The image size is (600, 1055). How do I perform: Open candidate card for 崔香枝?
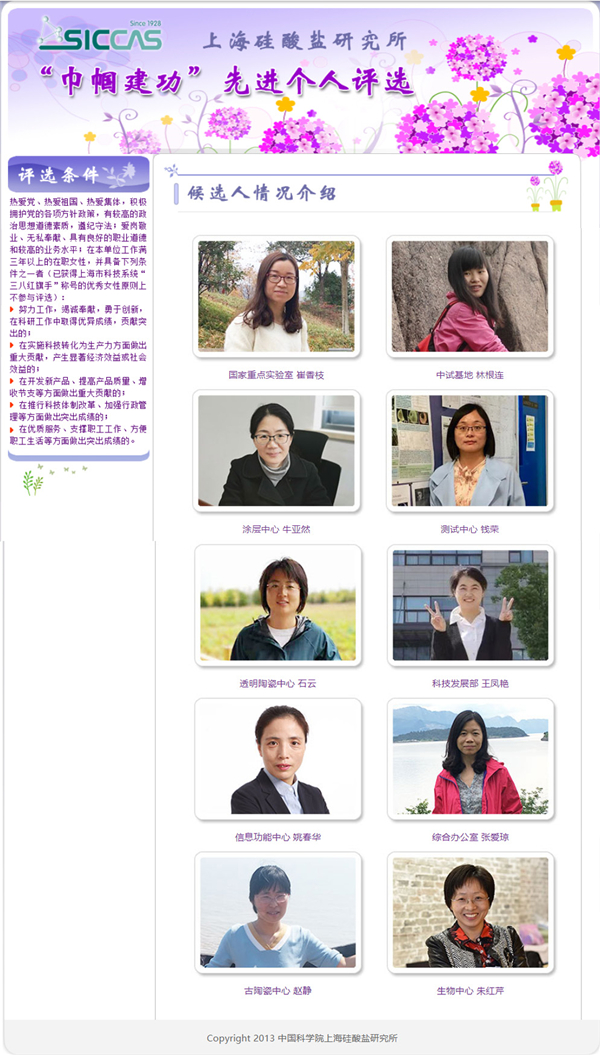(x=276, y=296)
